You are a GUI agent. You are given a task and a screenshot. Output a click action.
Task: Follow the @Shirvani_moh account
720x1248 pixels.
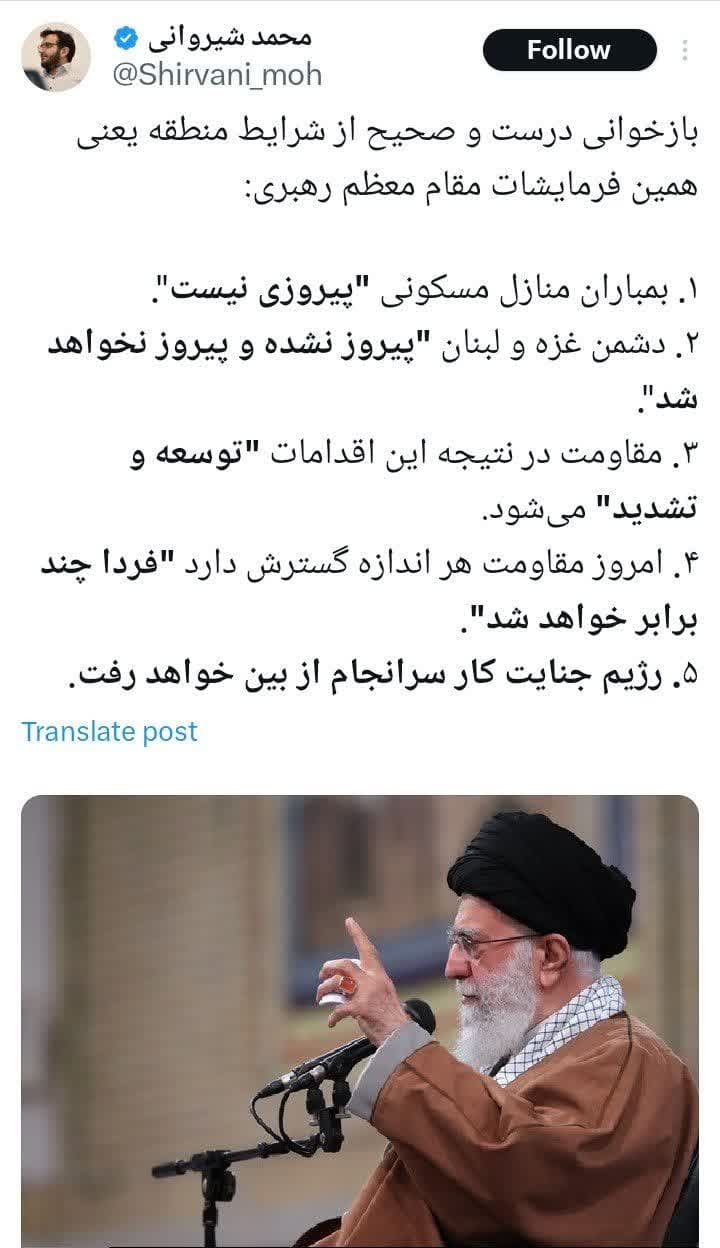(x=569, y=50)
